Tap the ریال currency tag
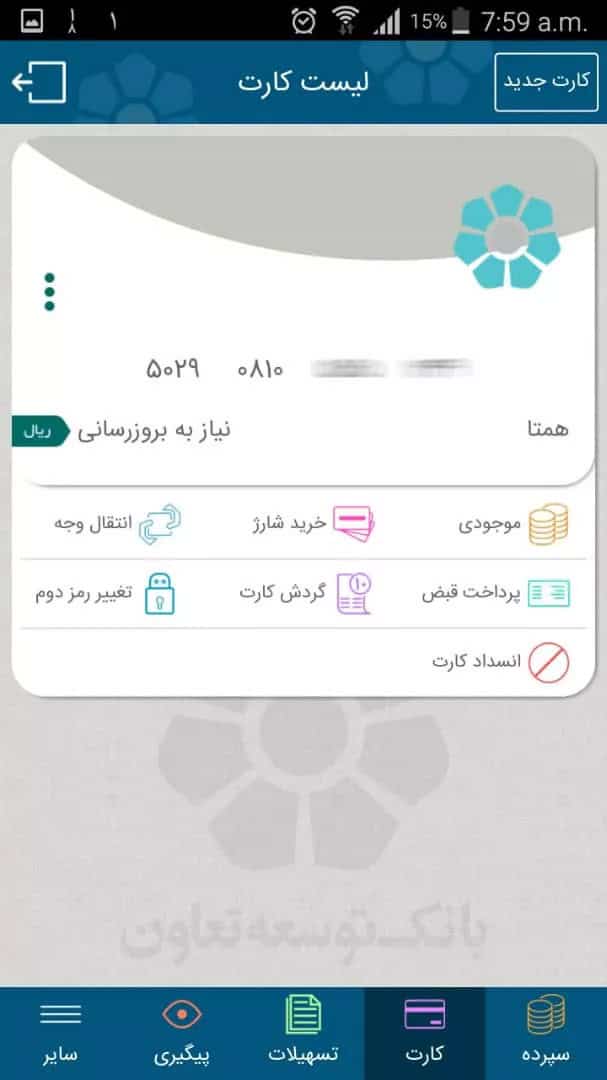Screen dimensions: 607x1080 coord(40,431)
